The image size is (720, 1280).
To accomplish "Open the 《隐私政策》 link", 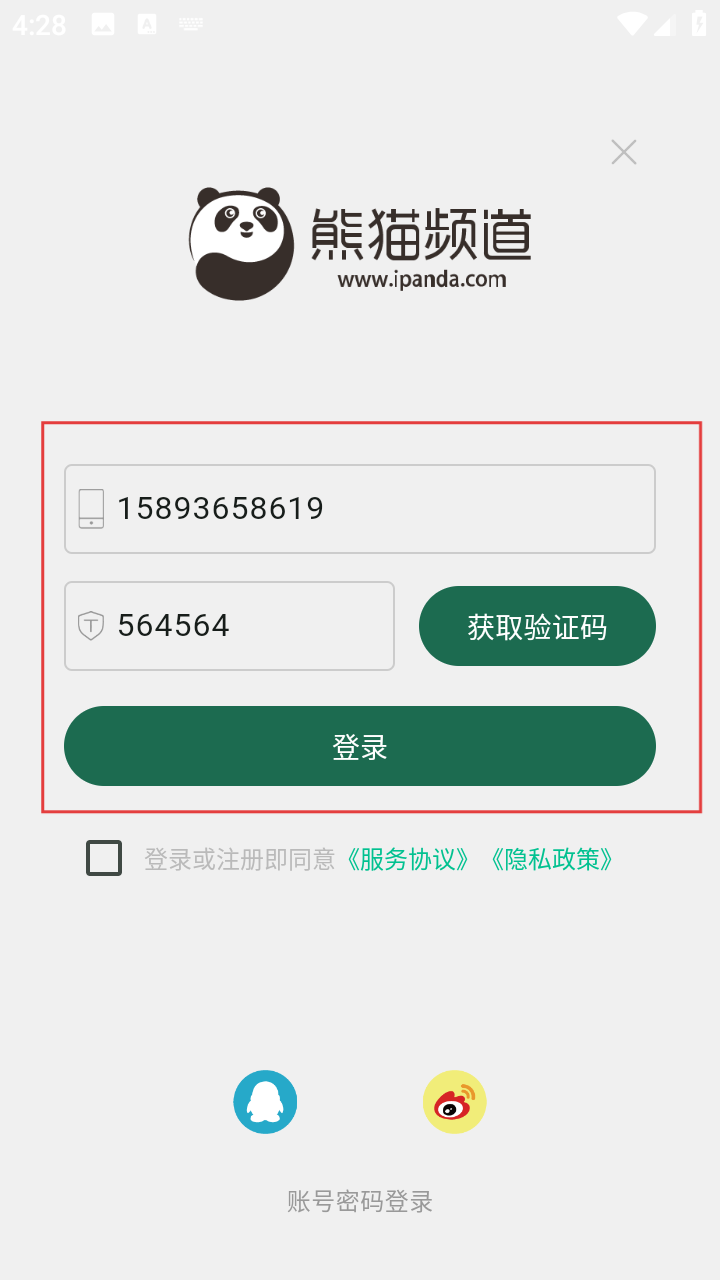I will coord(551,859).
